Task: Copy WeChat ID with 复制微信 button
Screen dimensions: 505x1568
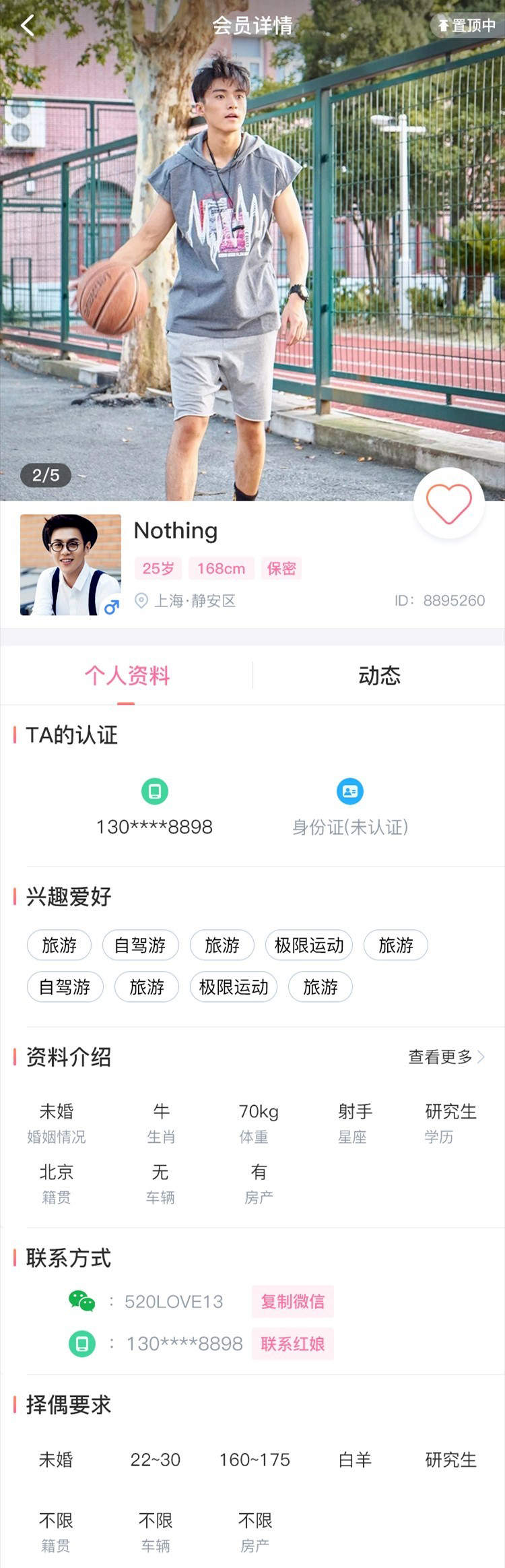Action: point(292,1301)
